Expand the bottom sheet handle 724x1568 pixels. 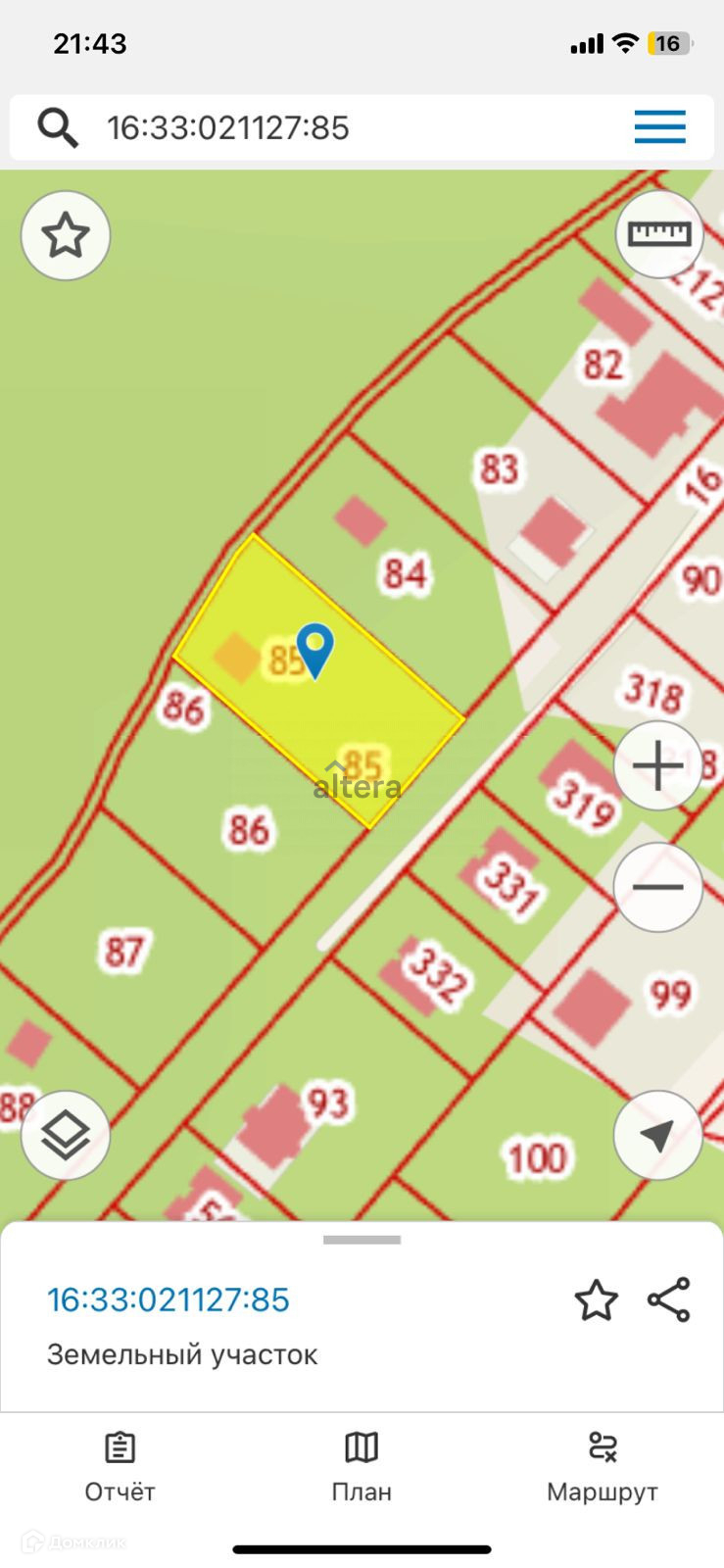click(362, 1240)
